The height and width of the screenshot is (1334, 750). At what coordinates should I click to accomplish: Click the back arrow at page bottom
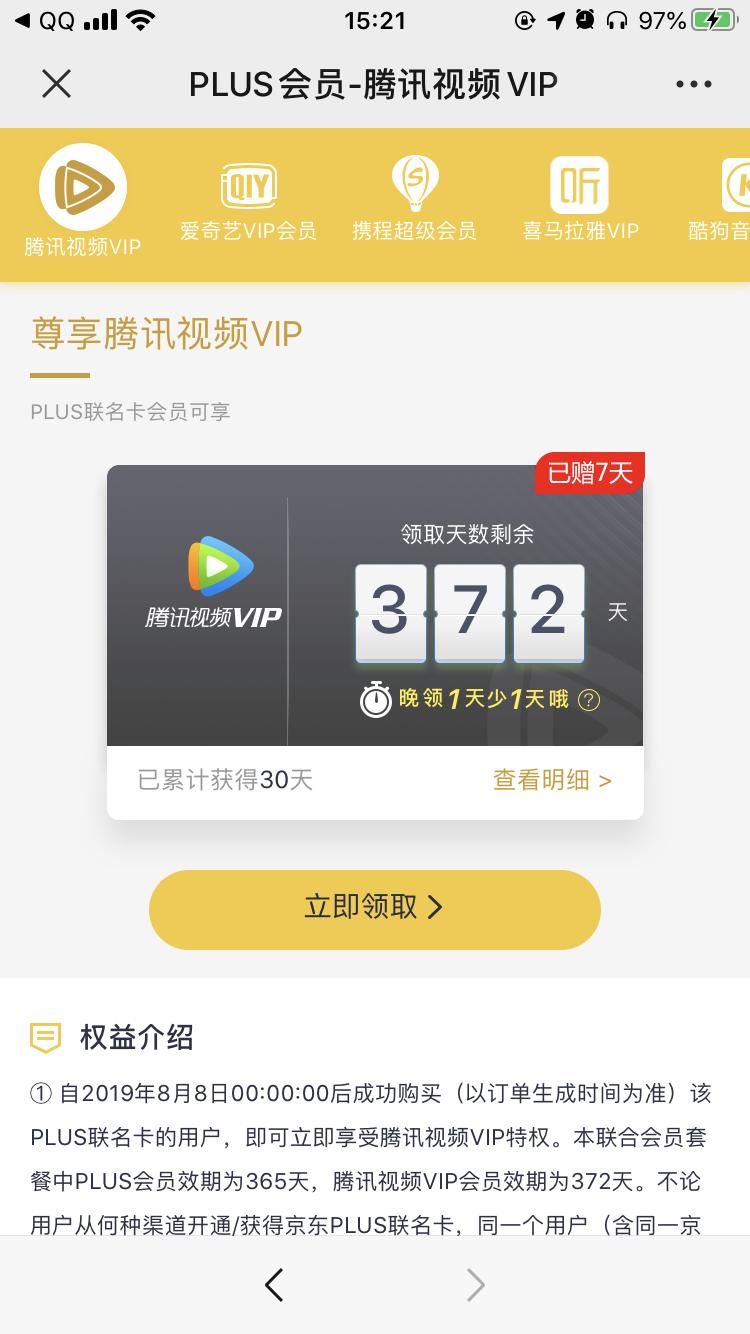pos(274,1285)
